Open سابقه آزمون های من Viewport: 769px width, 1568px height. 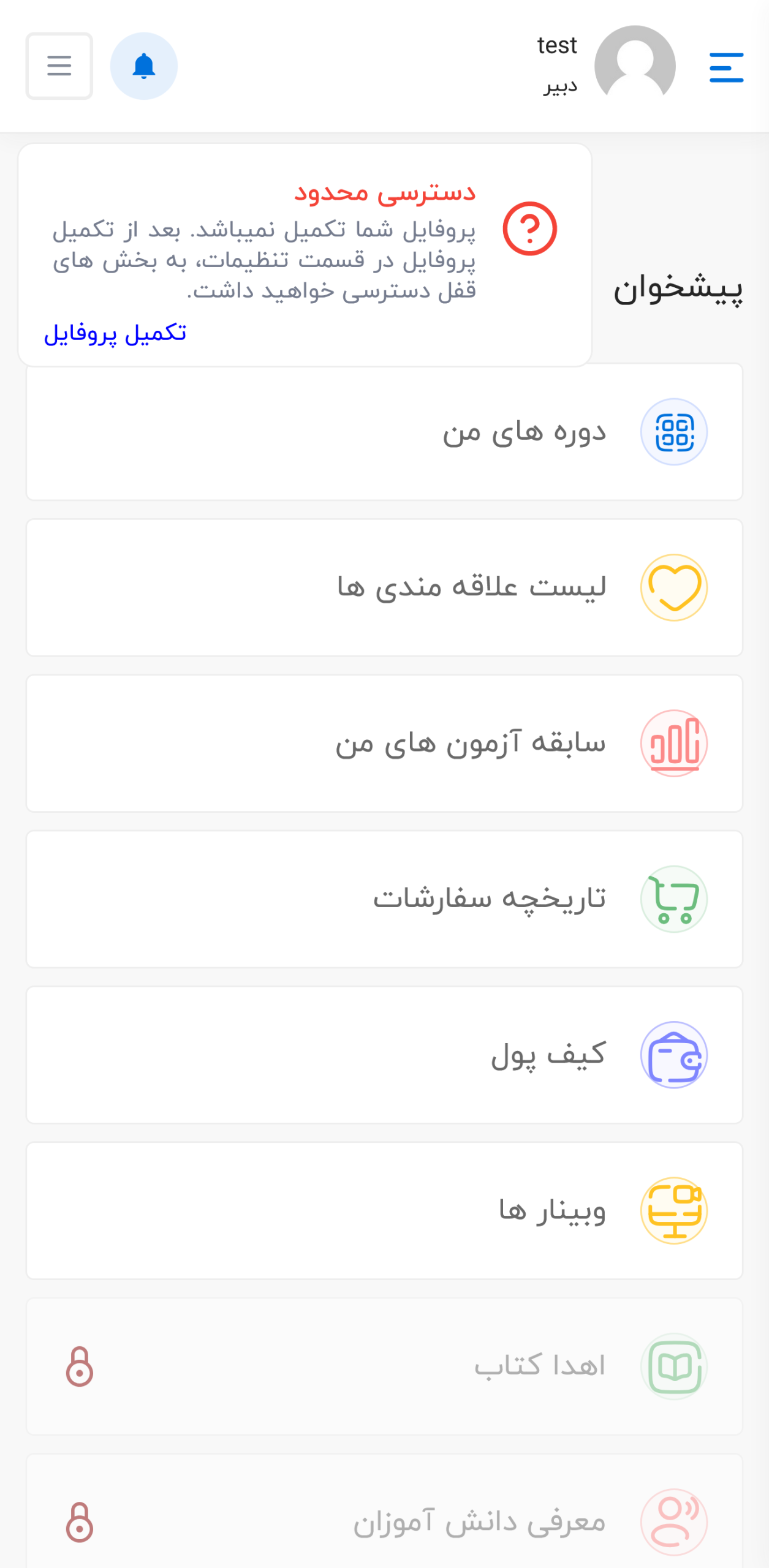coord(384,743)
